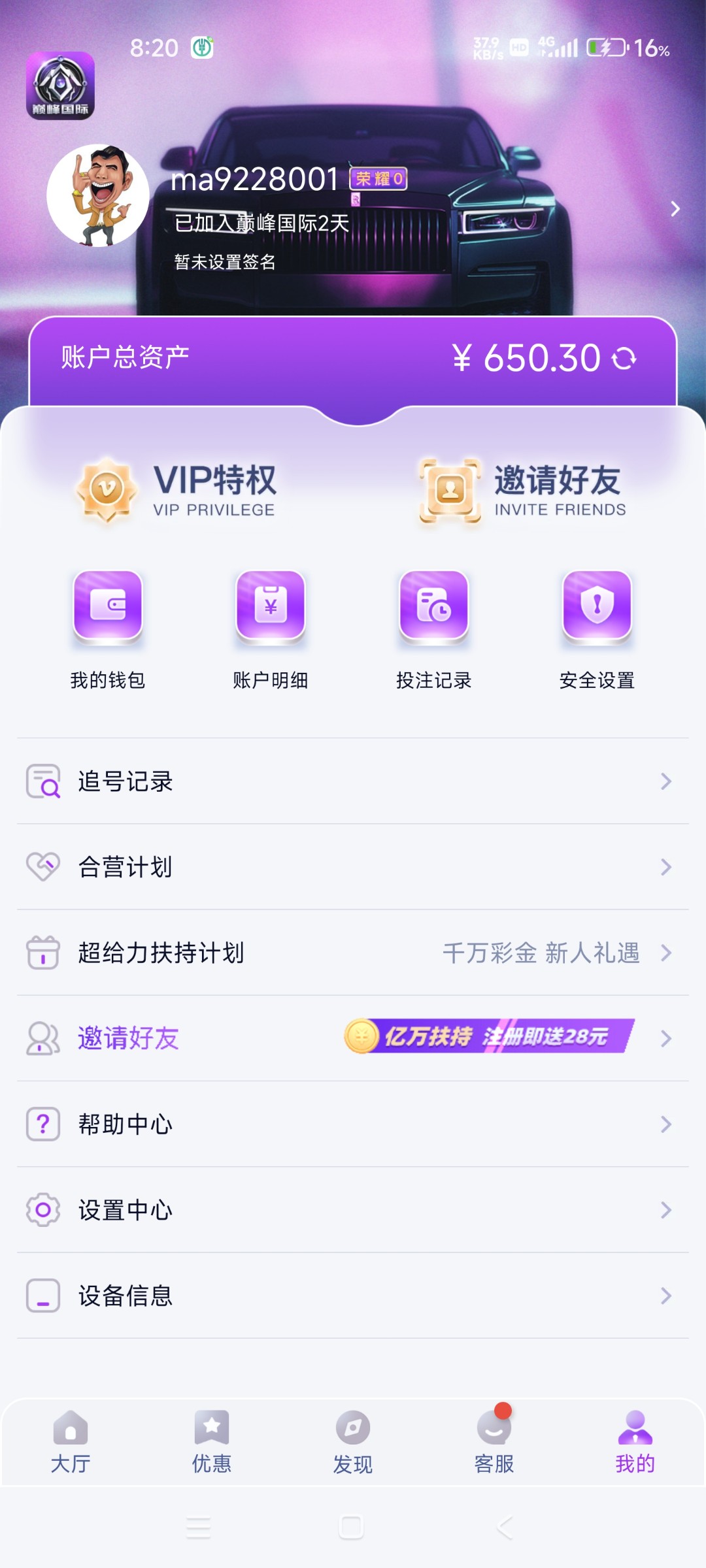
Task: Open 设置中心 settings center
Action: coord(353,1210)
